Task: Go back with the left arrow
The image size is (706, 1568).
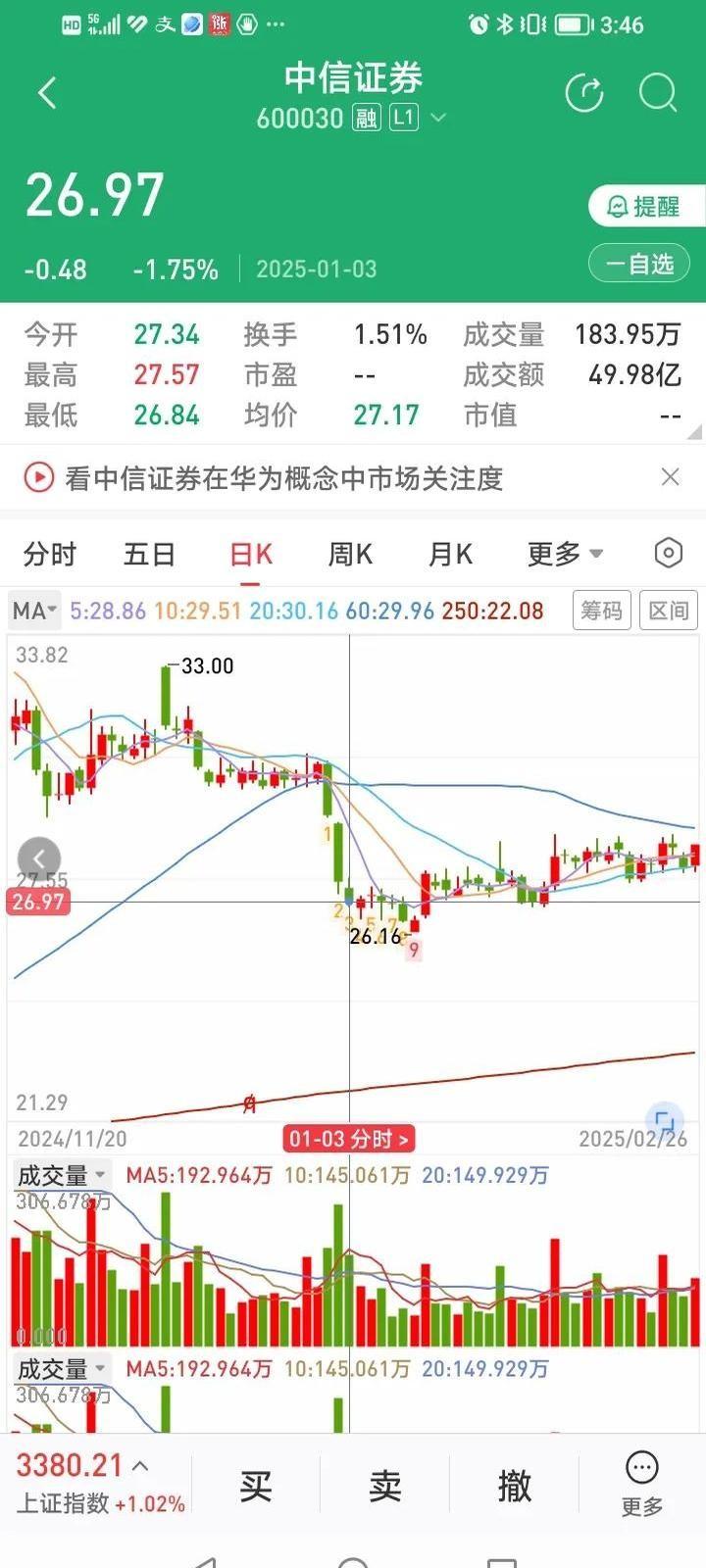Action: click(46, 92)
